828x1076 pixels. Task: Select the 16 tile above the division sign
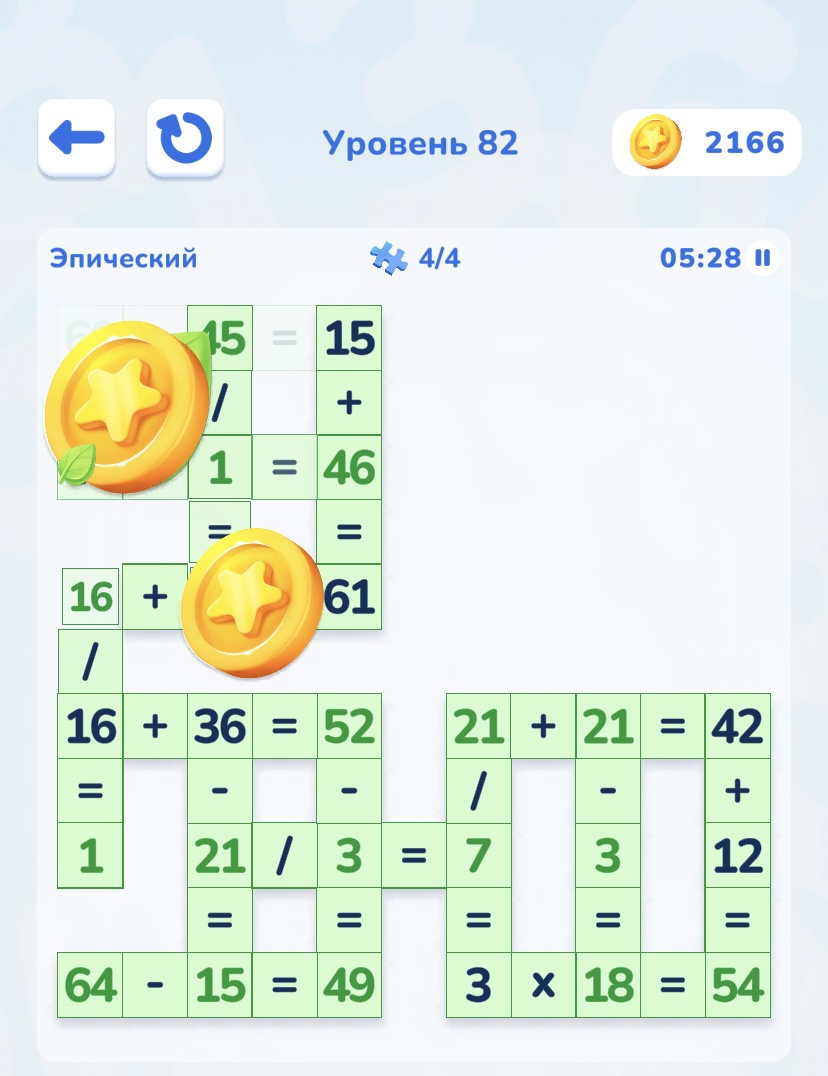tap(90, 596)
